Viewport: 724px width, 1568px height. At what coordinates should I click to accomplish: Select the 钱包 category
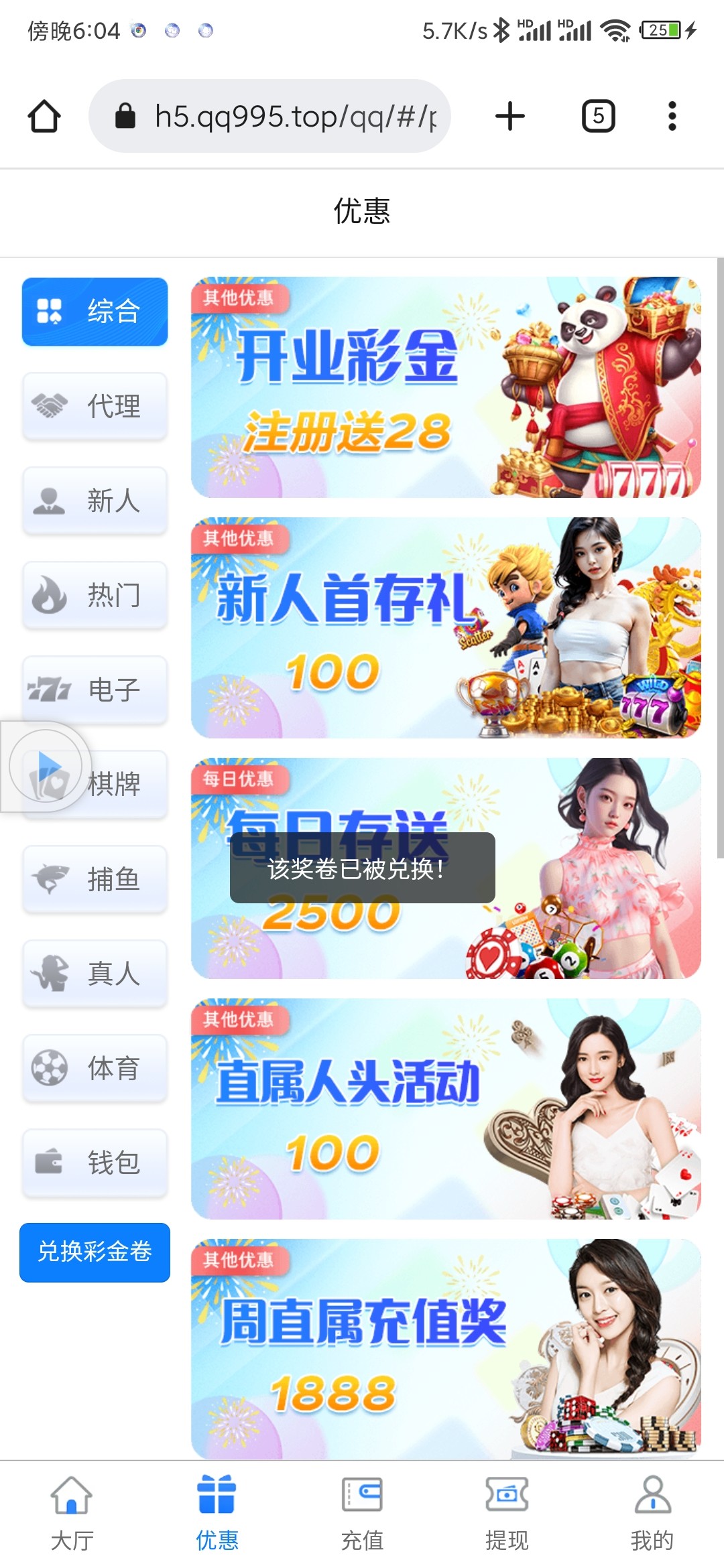[x=95, y=1163]
